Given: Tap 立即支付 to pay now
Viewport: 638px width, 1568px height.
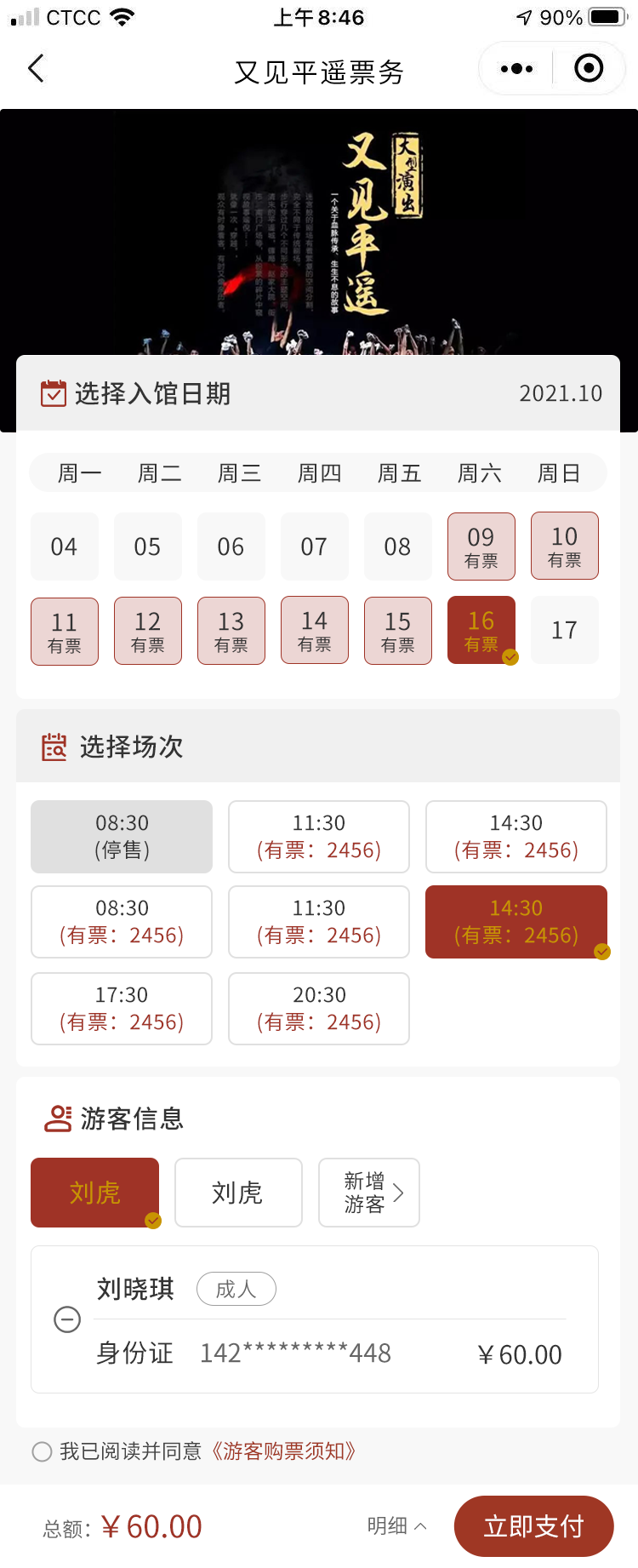Looking at the screenshot, I should point(533,1526).
